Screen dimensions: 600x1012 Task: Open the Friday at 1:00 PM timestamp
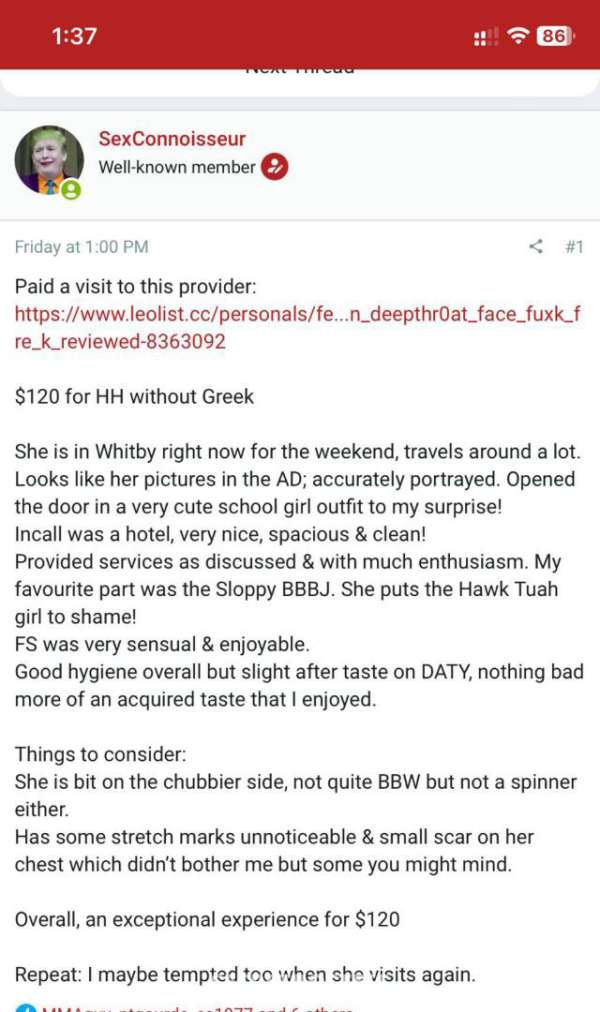coord(81,247)
